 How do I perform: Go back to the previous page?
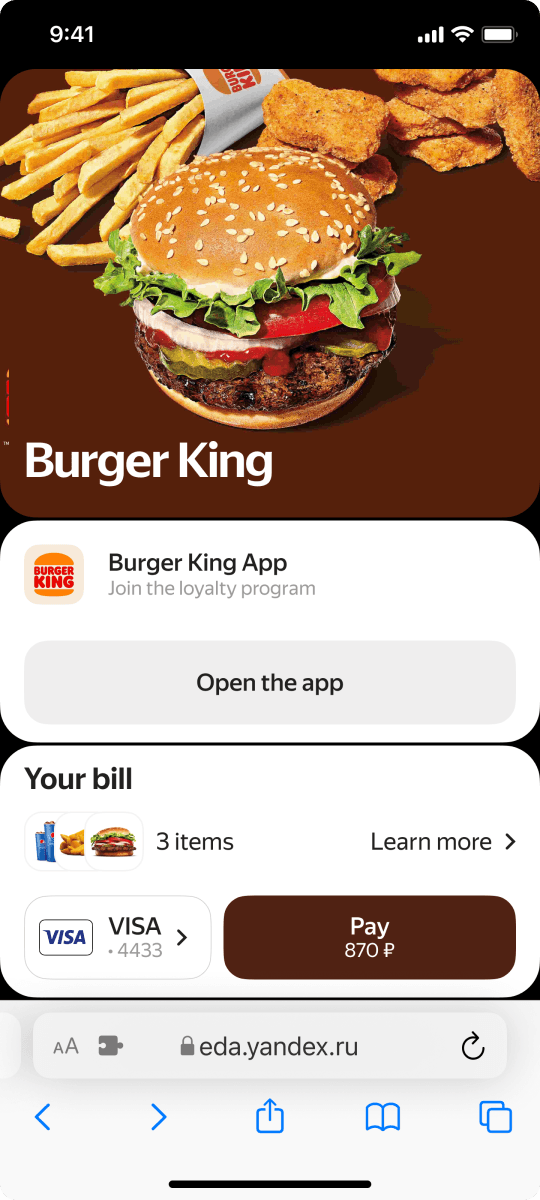click(x=42, y=1116)
